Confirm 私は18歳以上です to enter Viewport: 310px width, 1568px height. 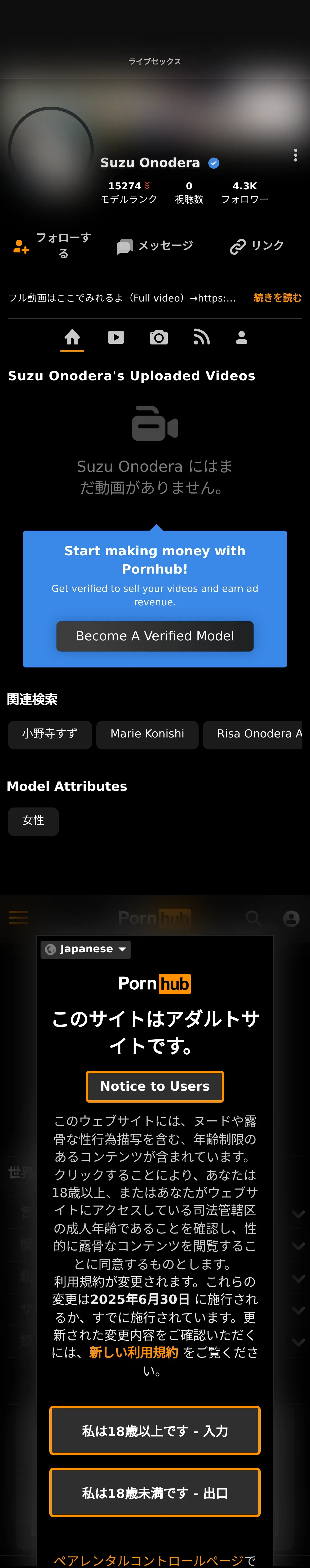[x=155, y=1430]
